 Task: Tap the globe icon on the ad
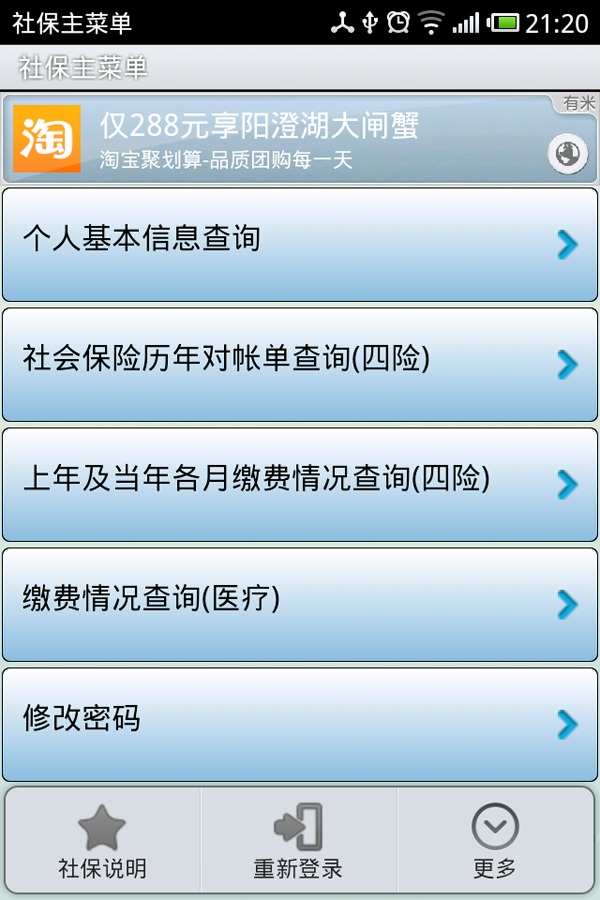point(566,154)
